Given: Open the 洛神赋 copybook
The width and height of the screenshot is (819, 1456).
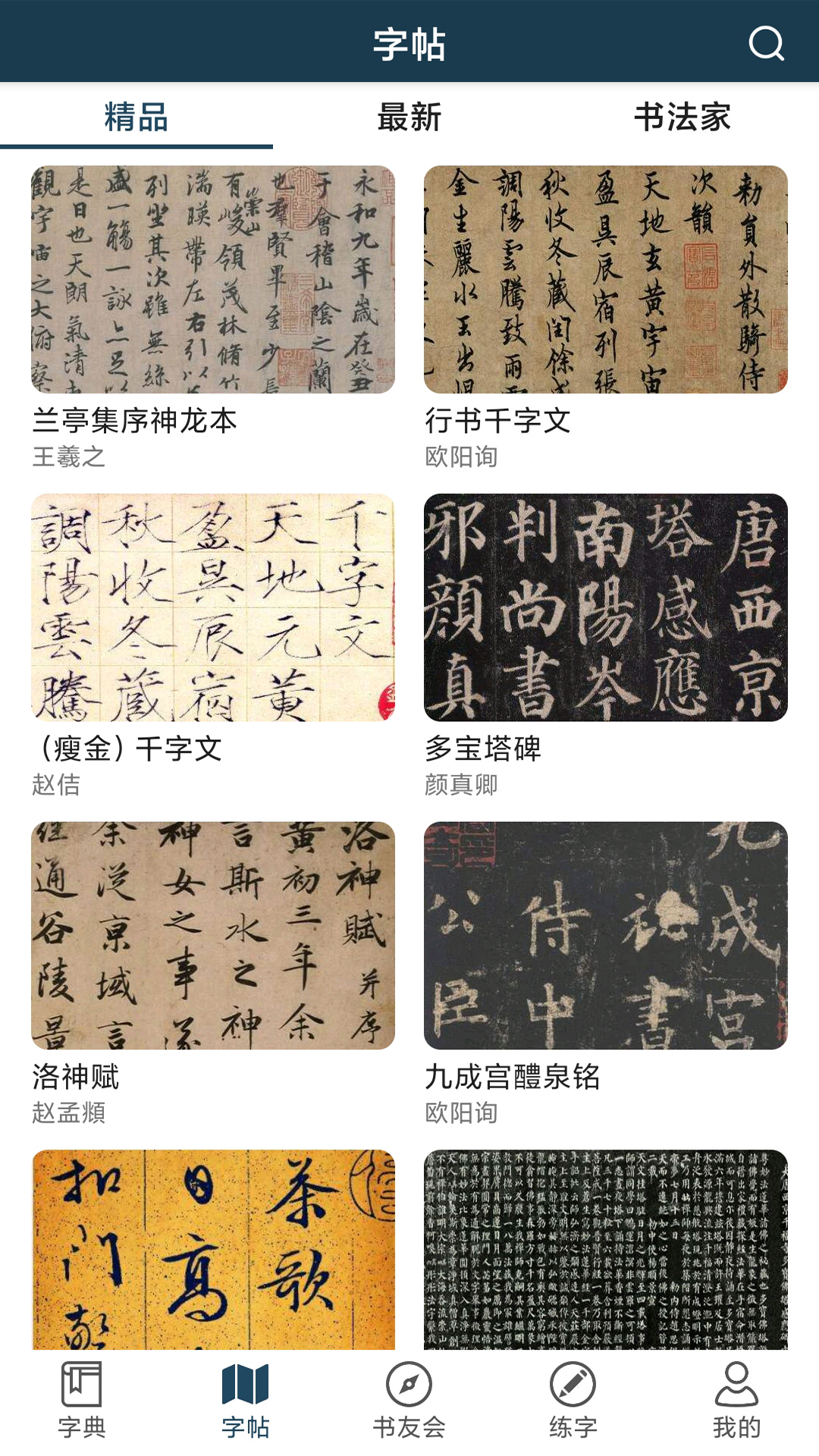Looking at the screenshot, I should pos(213,935).
